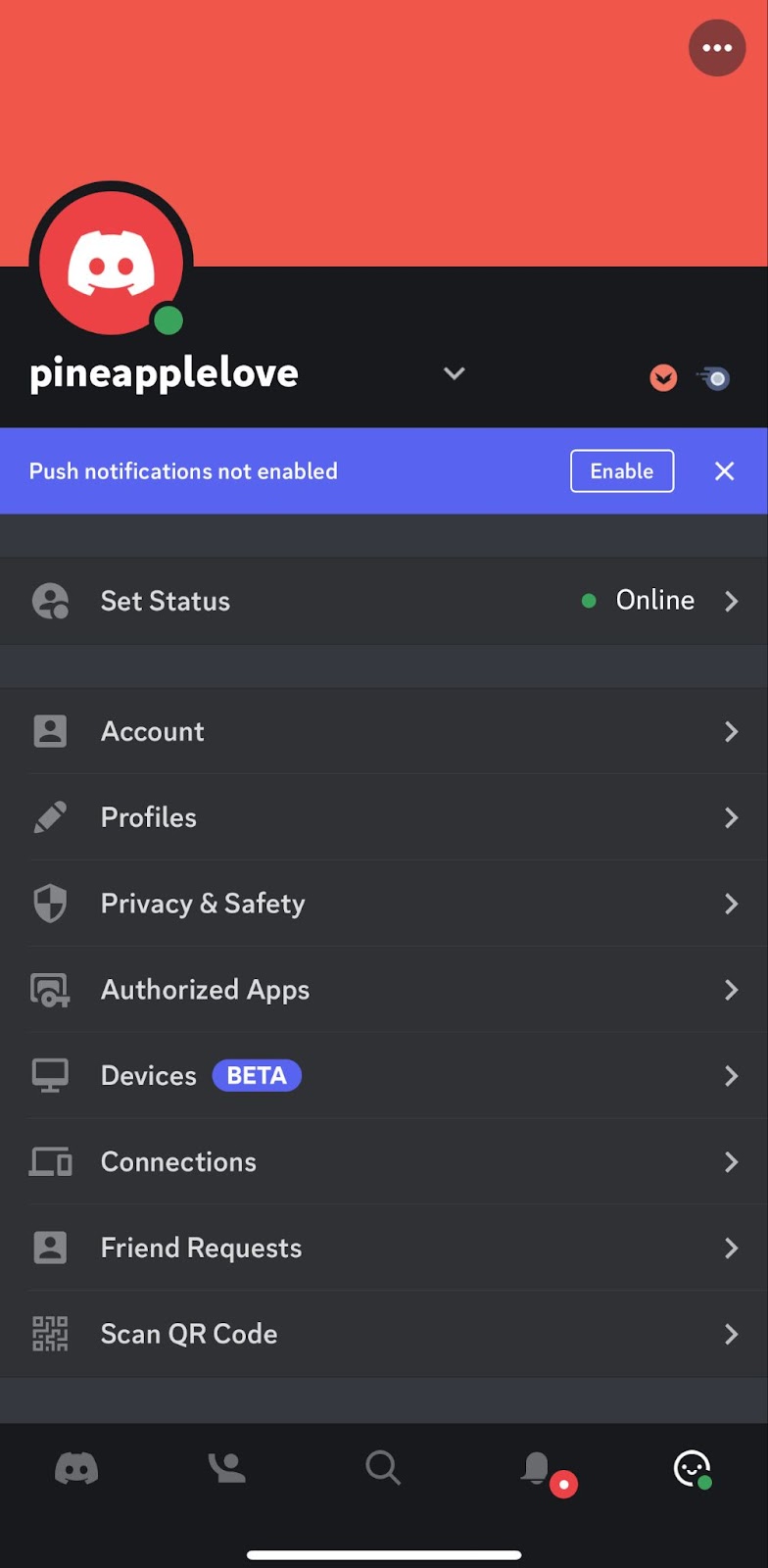
Task: Select the profile tab in bottom bar
Action: click(692, 1469)
